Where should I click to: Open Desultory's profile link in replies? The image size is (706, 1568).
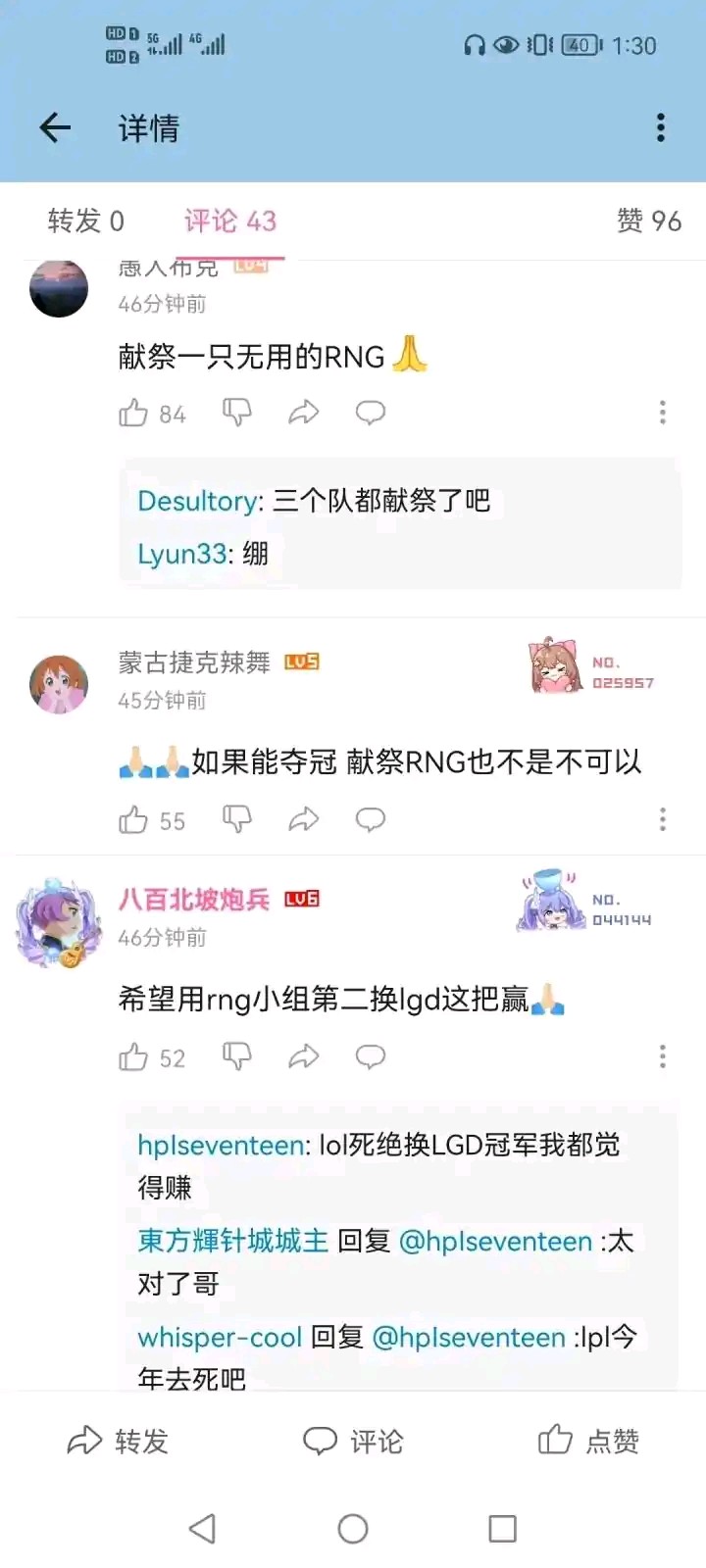point(198,502)
